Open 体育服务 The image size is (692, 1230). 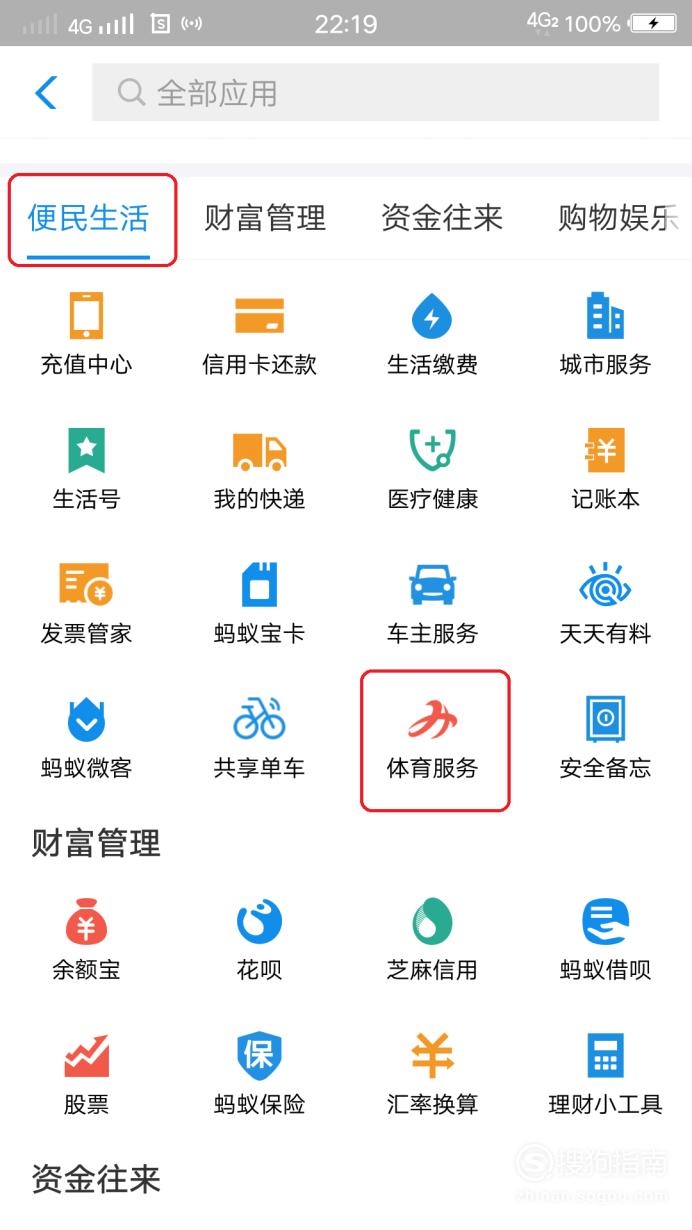pyautogui.click(x=432, y=739)
